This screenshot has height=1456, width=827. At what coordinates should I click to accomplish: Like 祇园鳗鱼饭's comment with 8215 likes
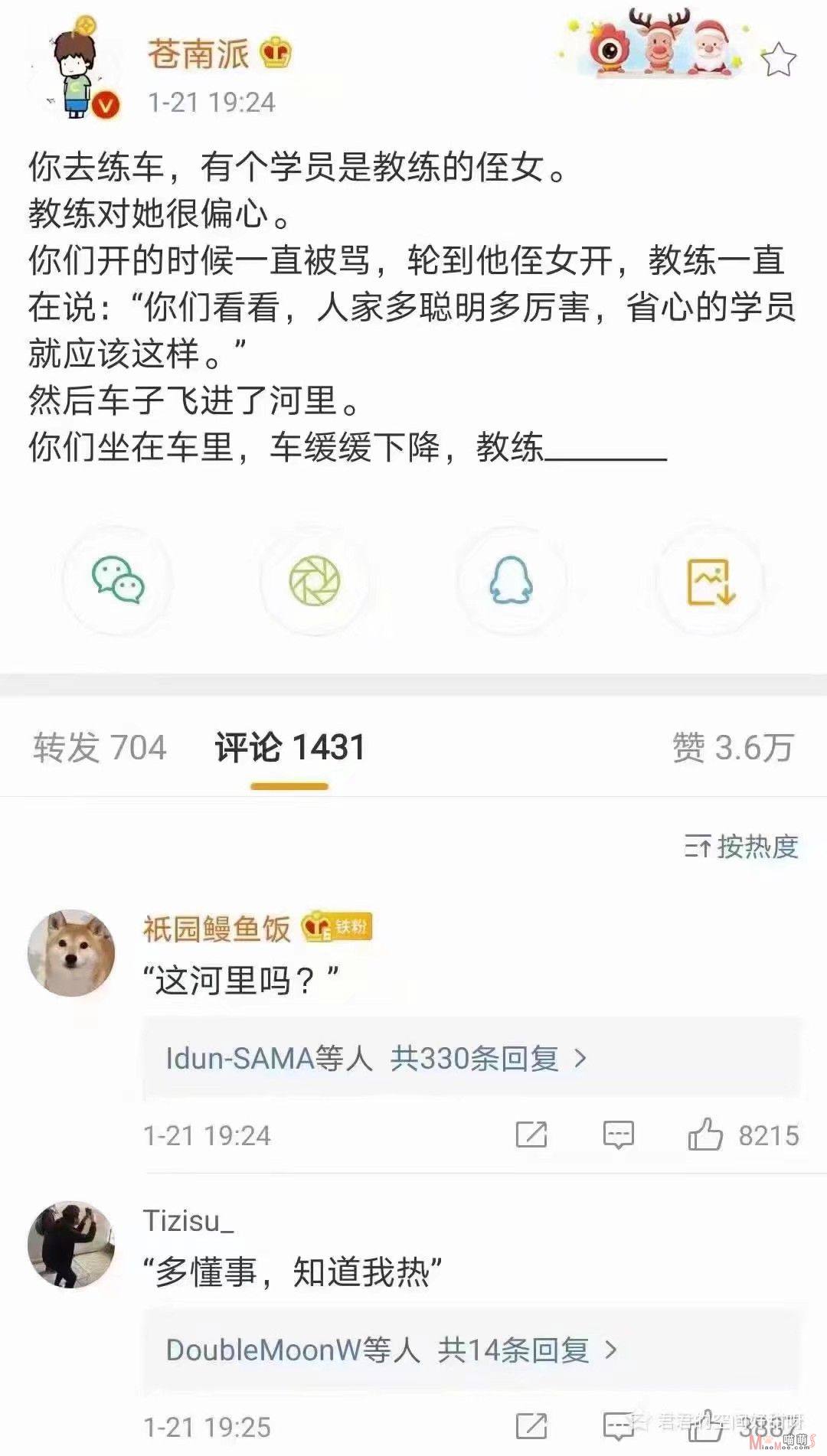pyautogui.click(x=743, y=1134)
